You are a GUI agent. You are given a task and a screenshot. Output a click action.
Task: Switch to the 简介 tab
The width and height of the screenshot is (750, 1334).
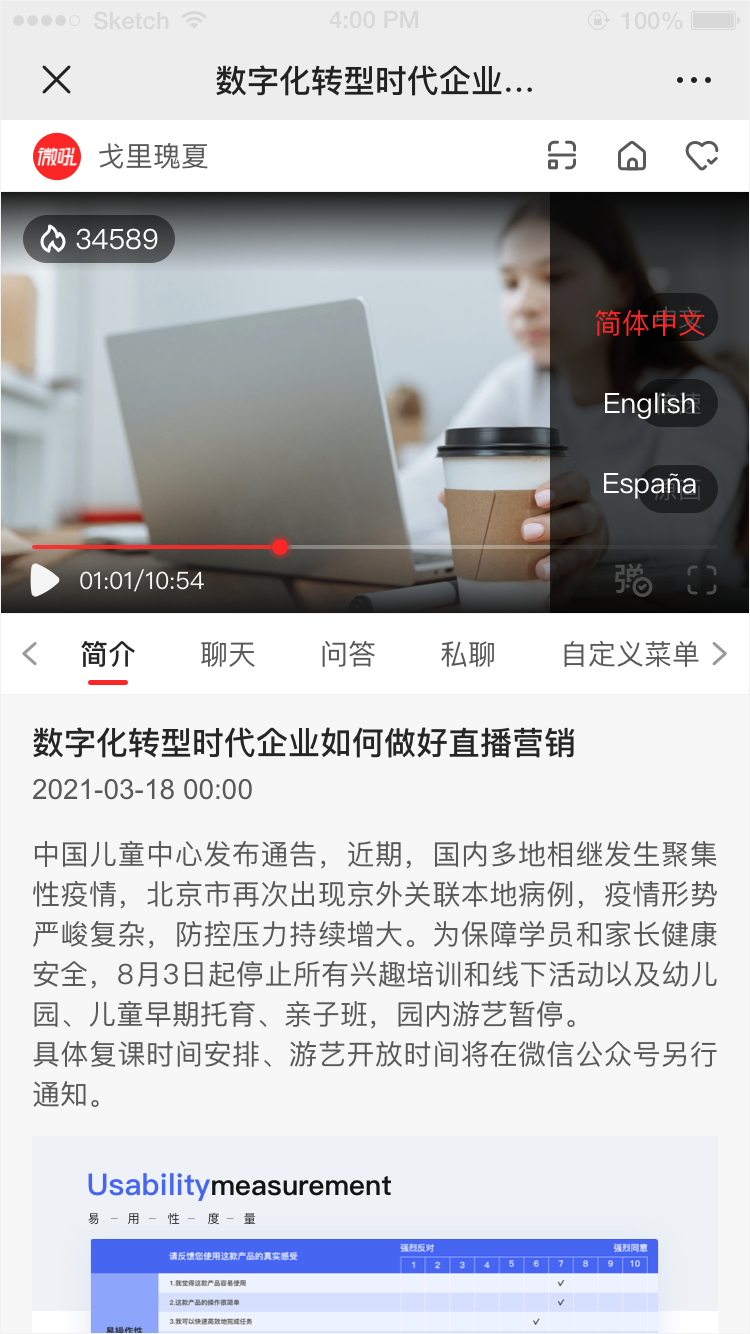click(x=108, y=654)
